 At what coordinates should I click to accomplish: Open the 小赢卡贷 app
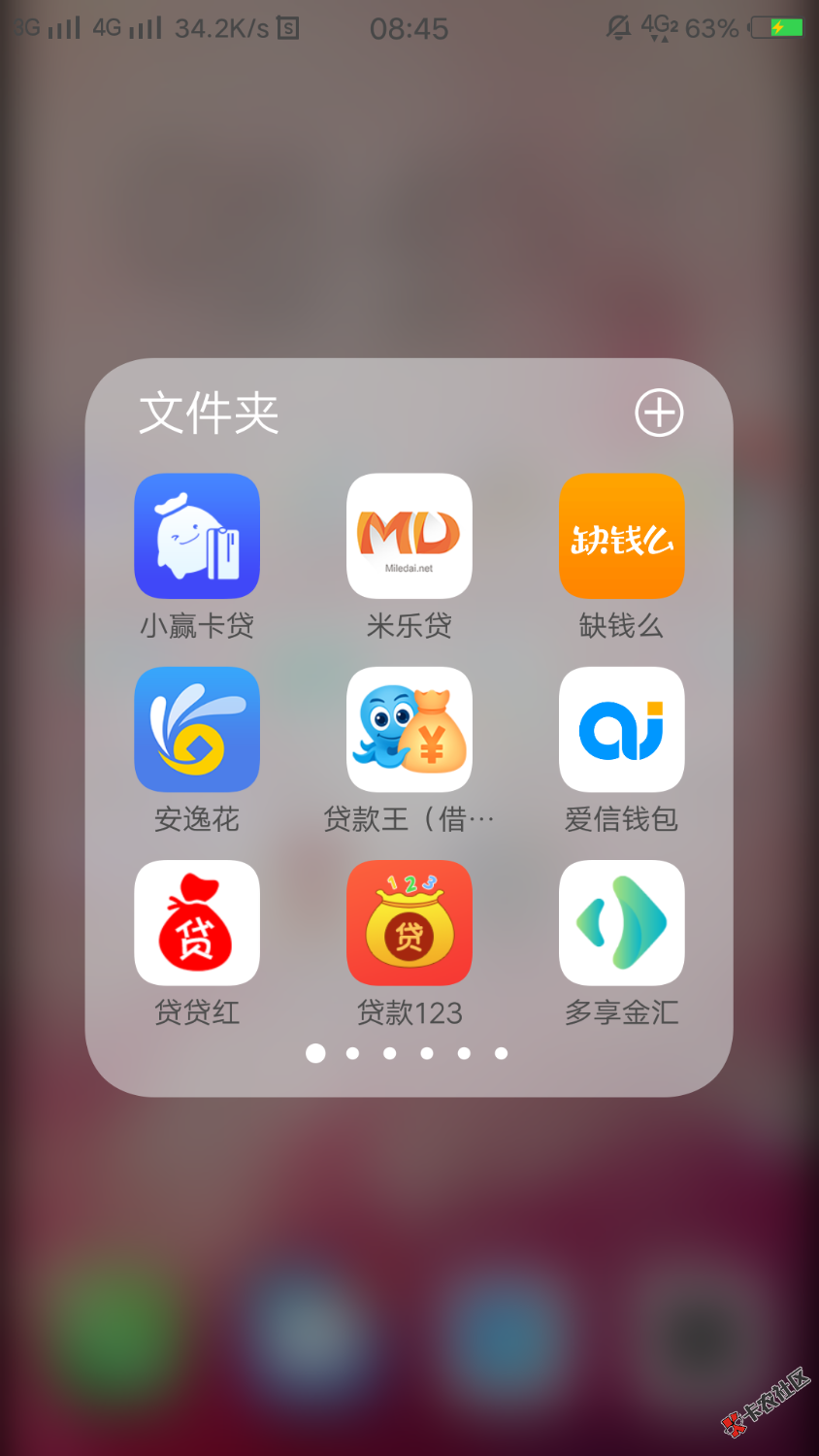197,536
